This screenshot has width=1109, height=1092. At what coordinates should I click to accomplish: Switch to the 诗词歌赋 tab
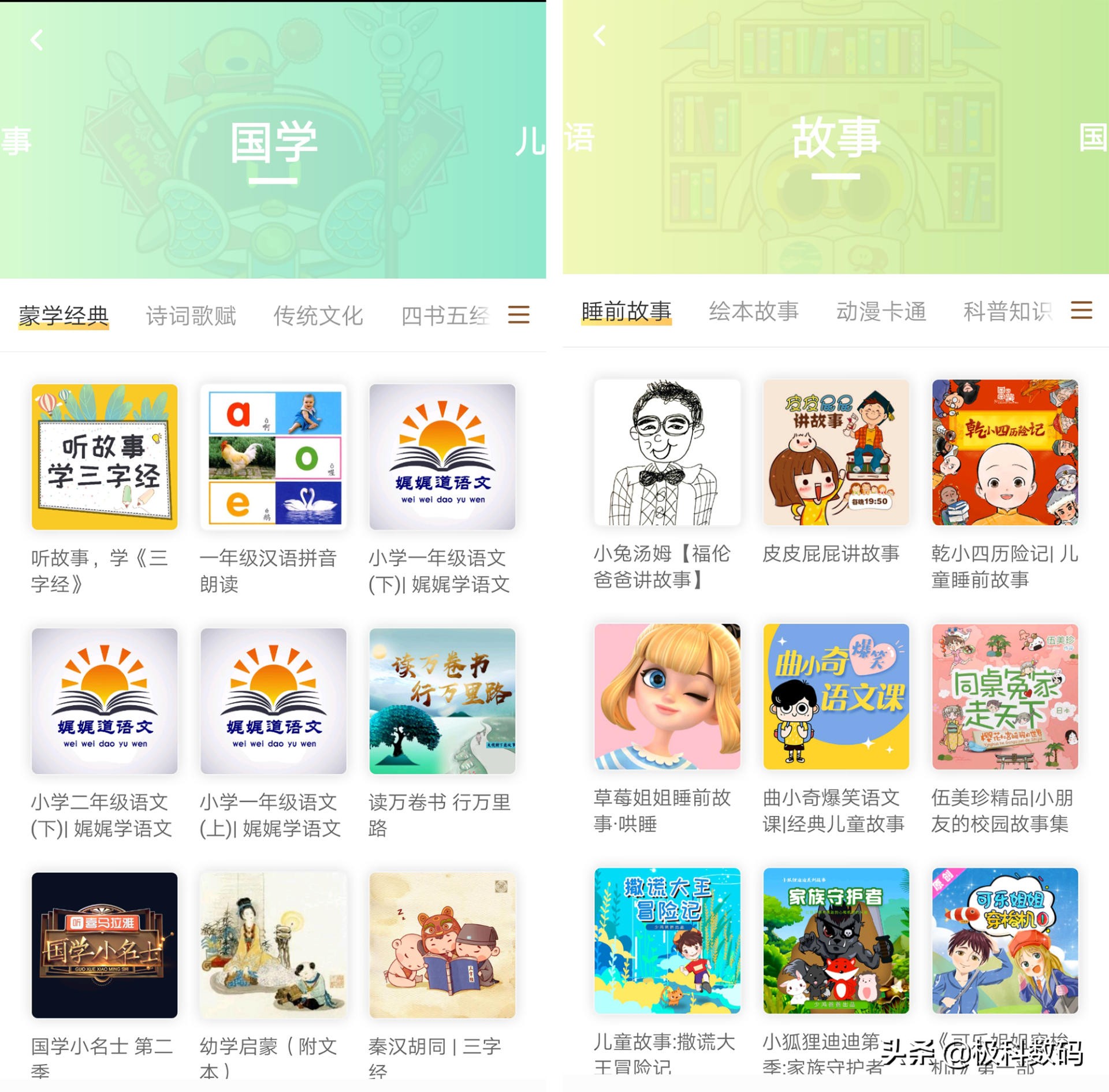pyautogui.click(x=191, y=315)
